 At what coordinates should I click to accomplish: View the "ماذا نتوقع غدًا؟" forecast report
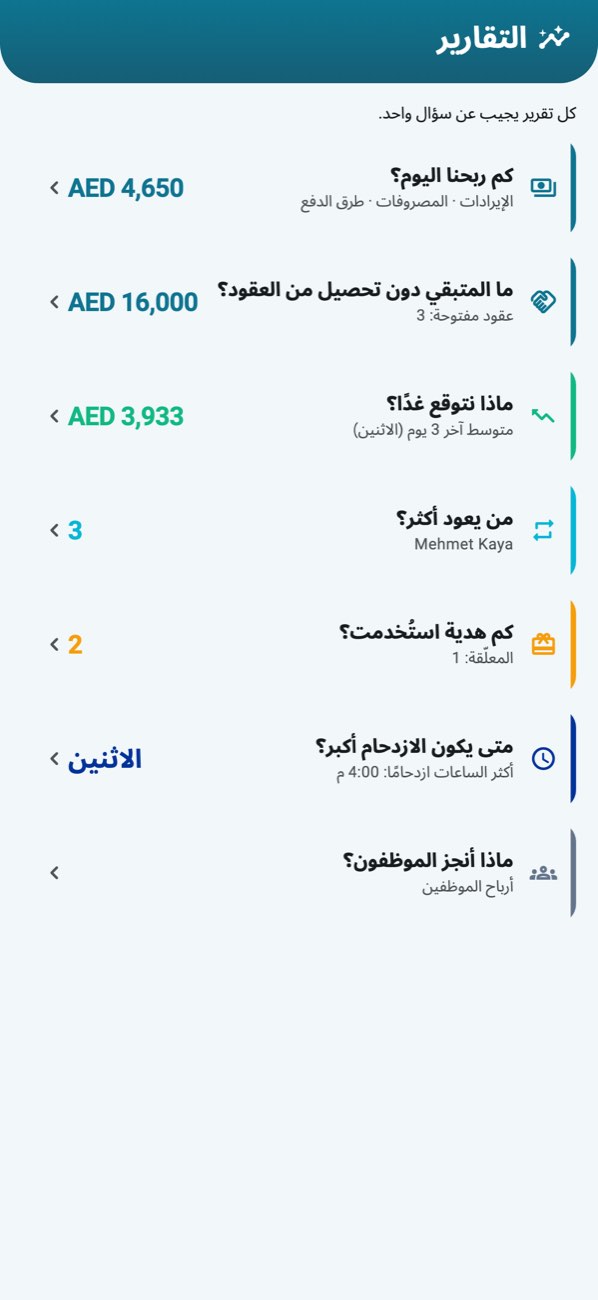[299, 416]
